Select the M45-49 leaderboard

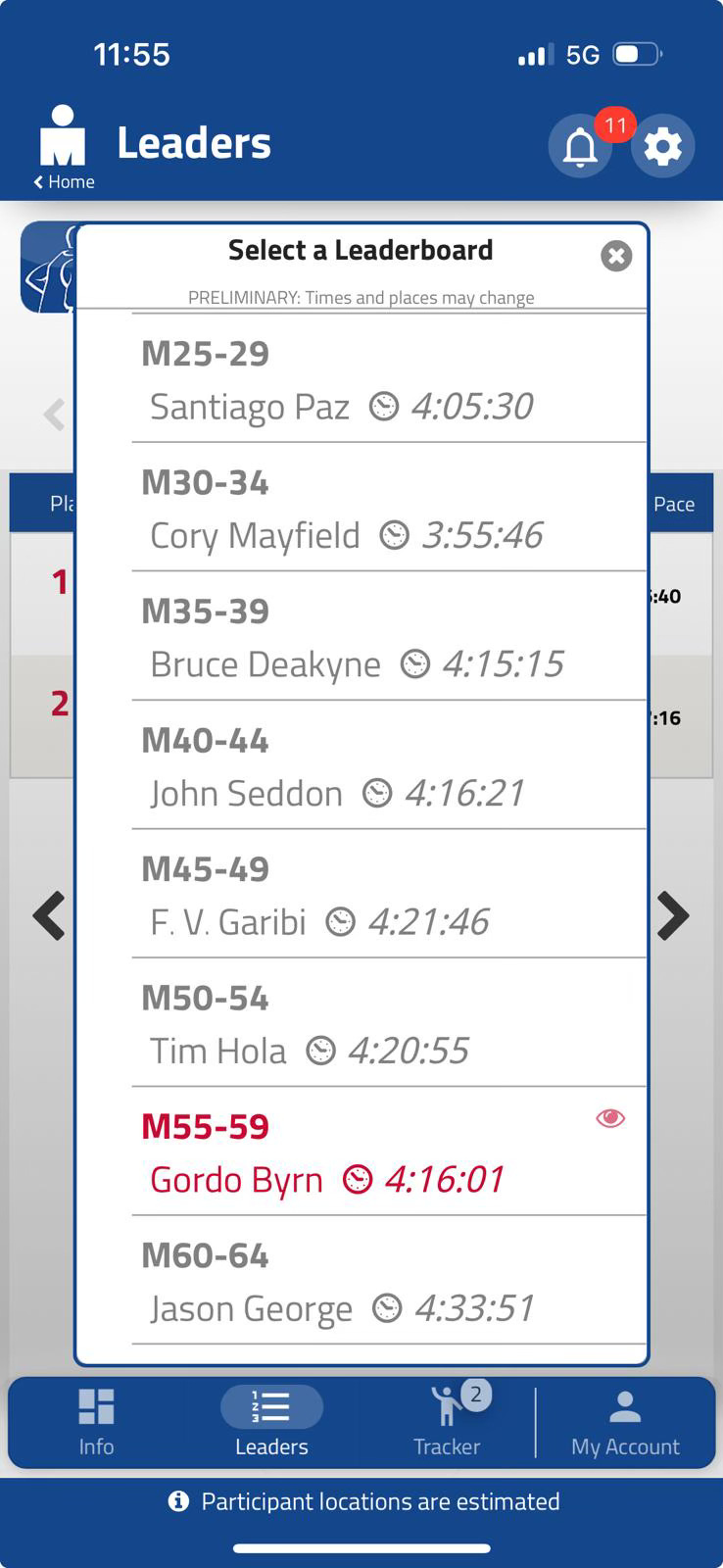pyautogui.click(x=389, y=894)
